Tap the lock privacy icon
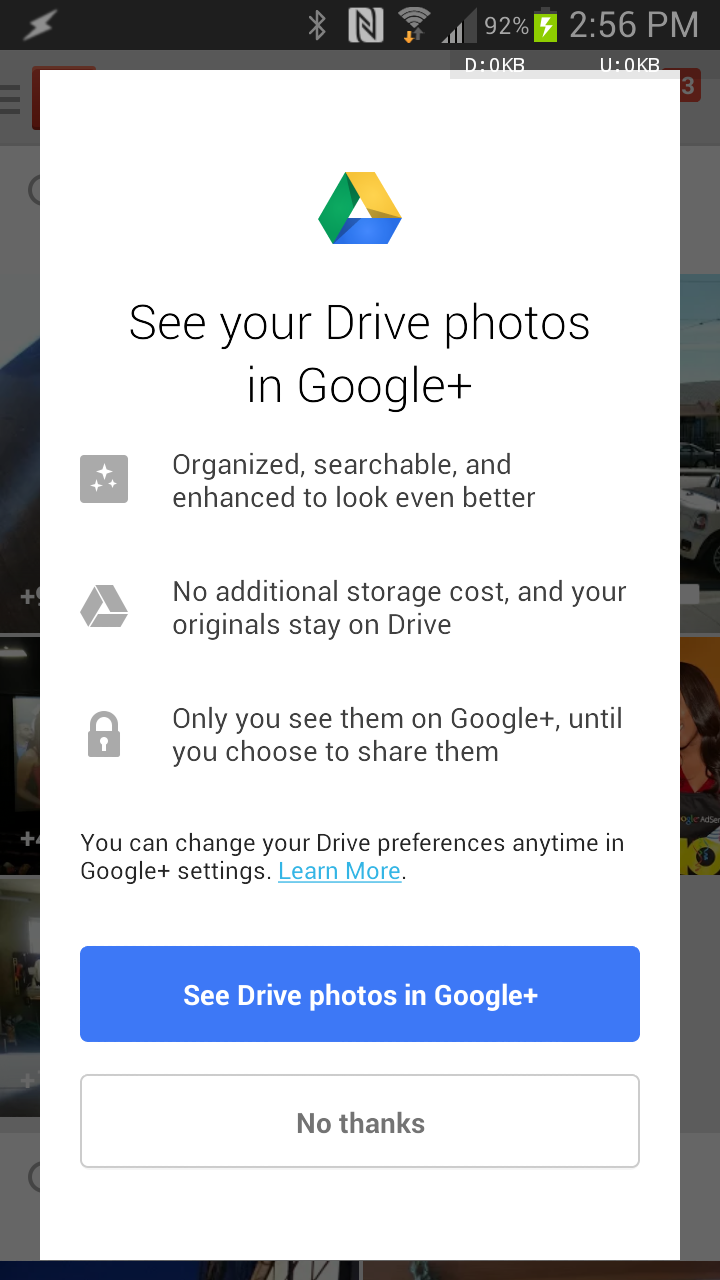The height and width of the screenshot is (1280, 720). tap(104, 733)
